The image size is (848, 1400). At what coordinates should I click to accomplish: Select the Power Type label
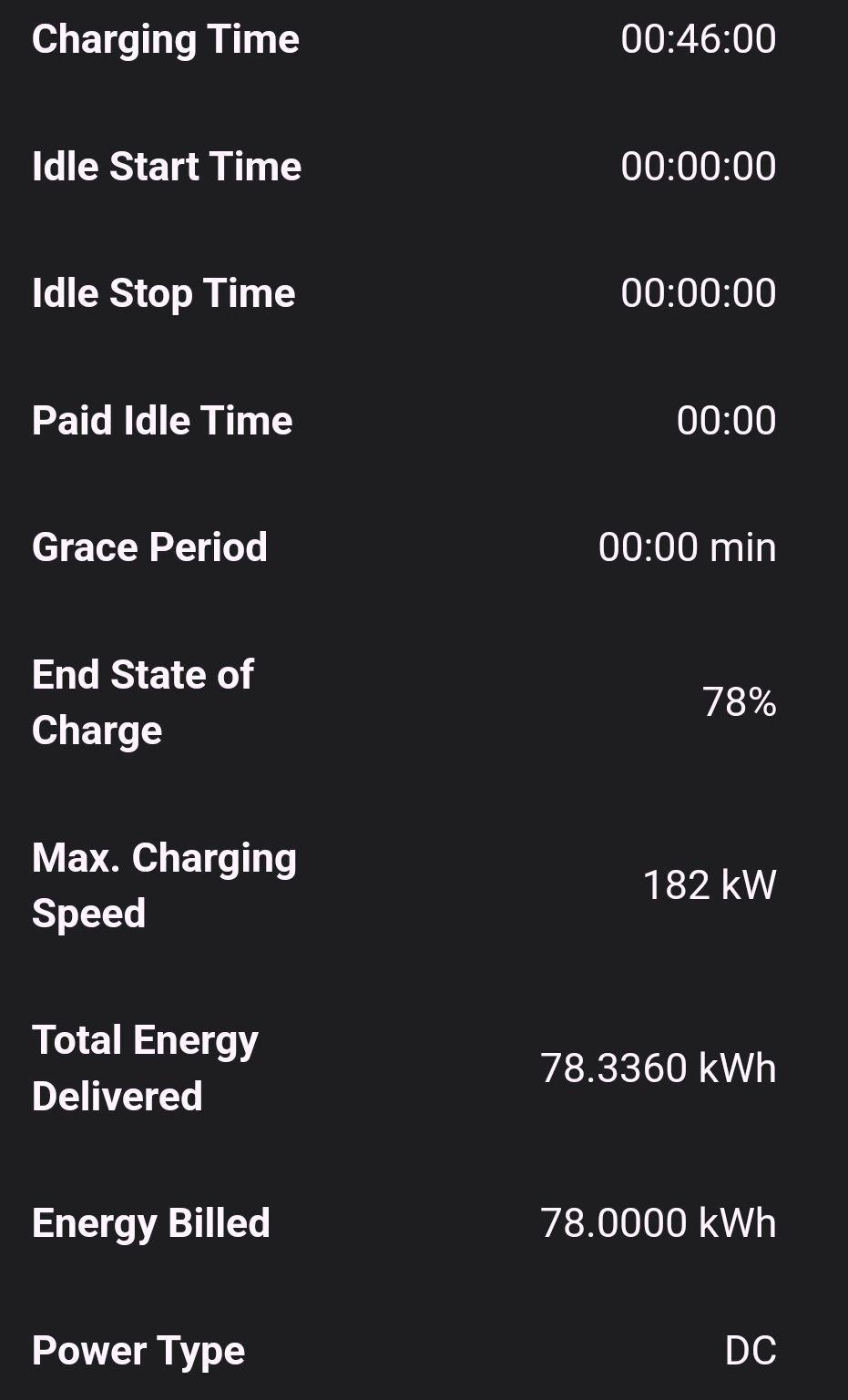pyautogui.click(x=138, y=1350)
